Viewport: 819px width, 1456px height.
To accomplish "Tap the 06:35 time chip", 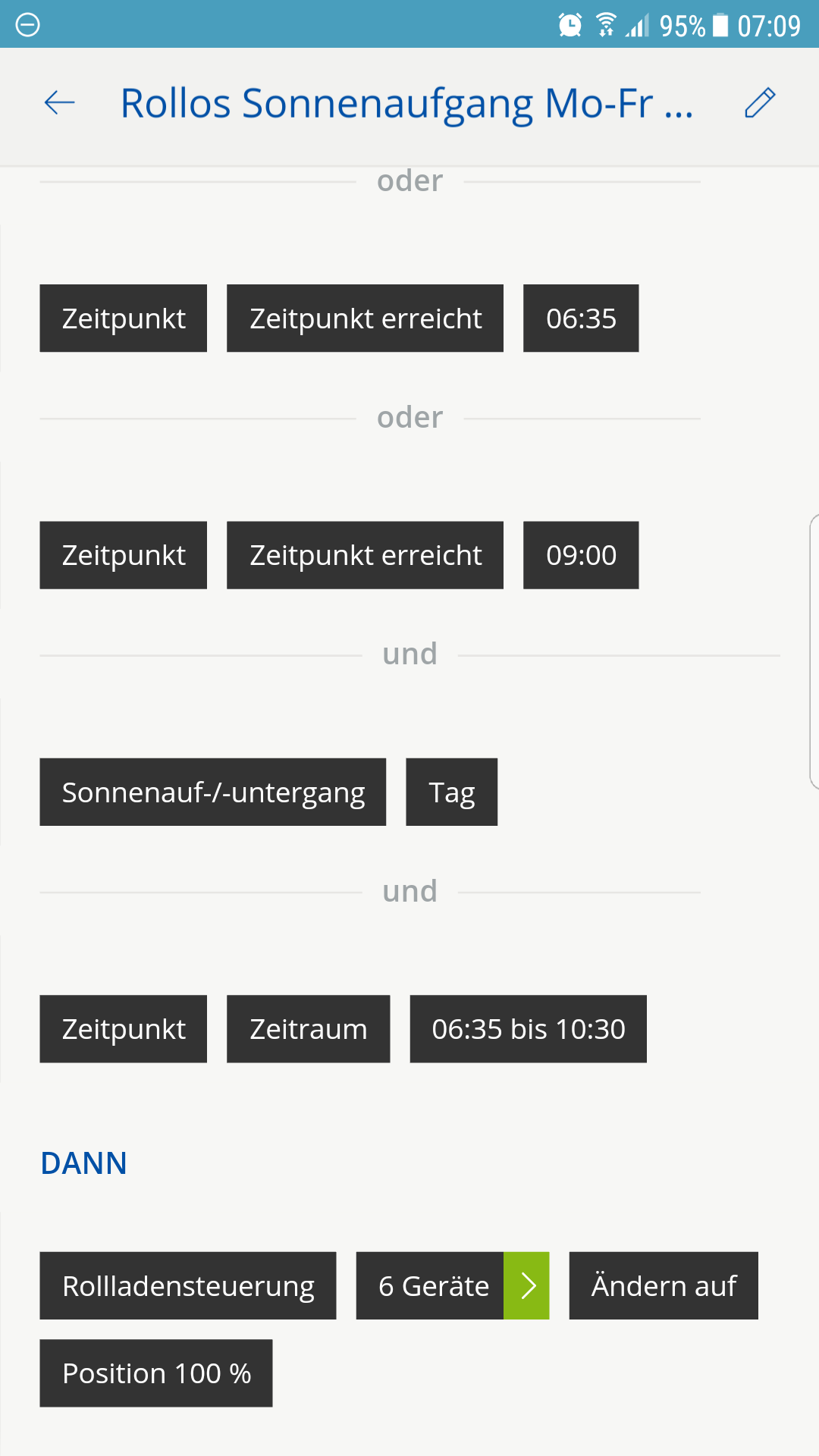I will 581,318.
